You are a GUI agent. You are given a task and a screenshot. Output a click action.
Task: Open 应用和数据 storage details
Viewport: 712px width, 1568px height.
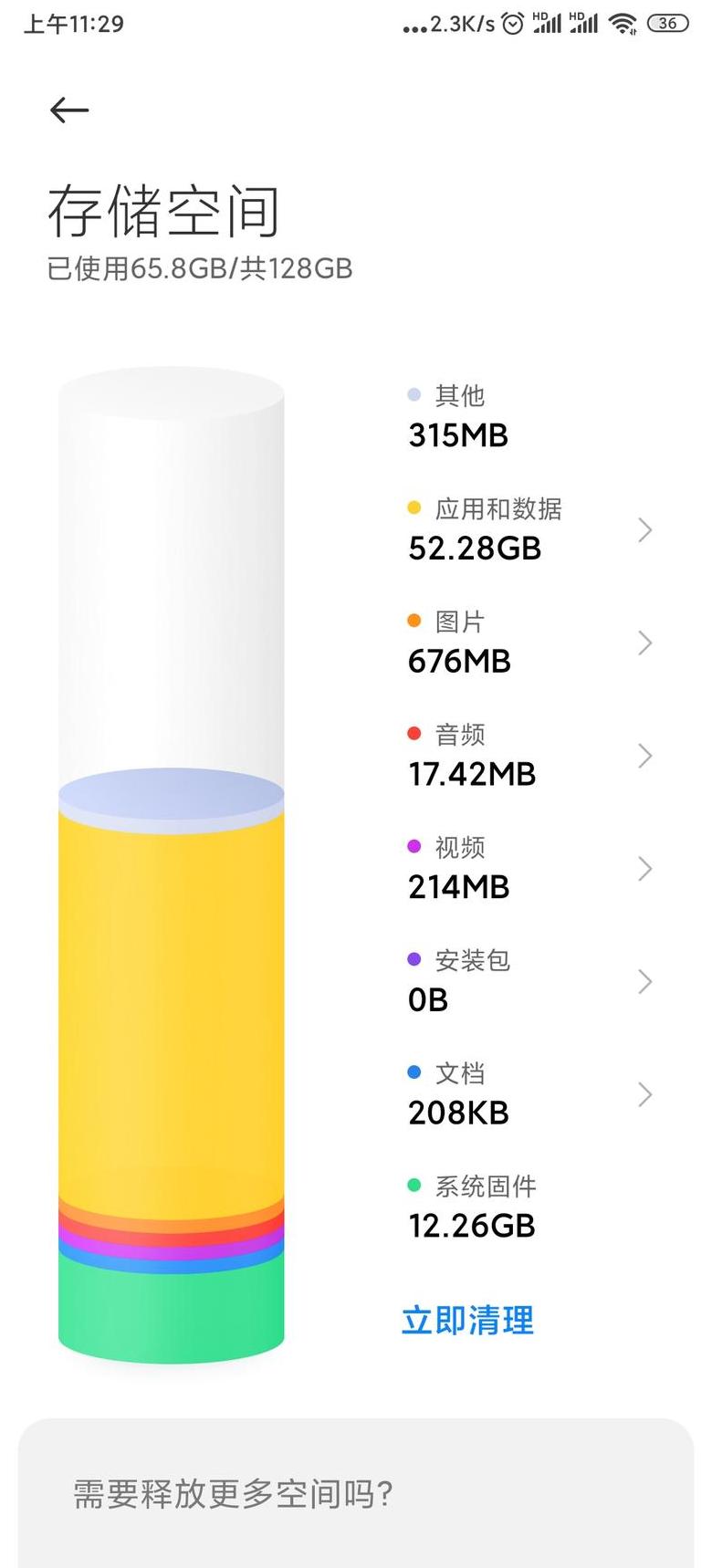[529, 529]
